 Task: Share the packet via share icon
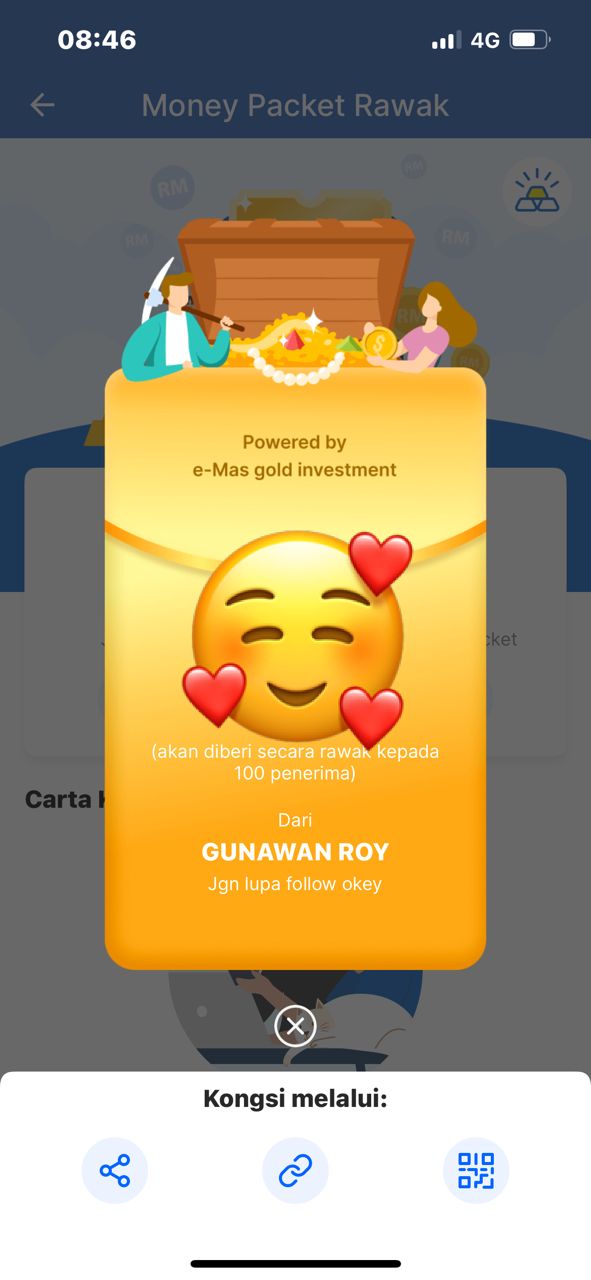click(115, 1170)
